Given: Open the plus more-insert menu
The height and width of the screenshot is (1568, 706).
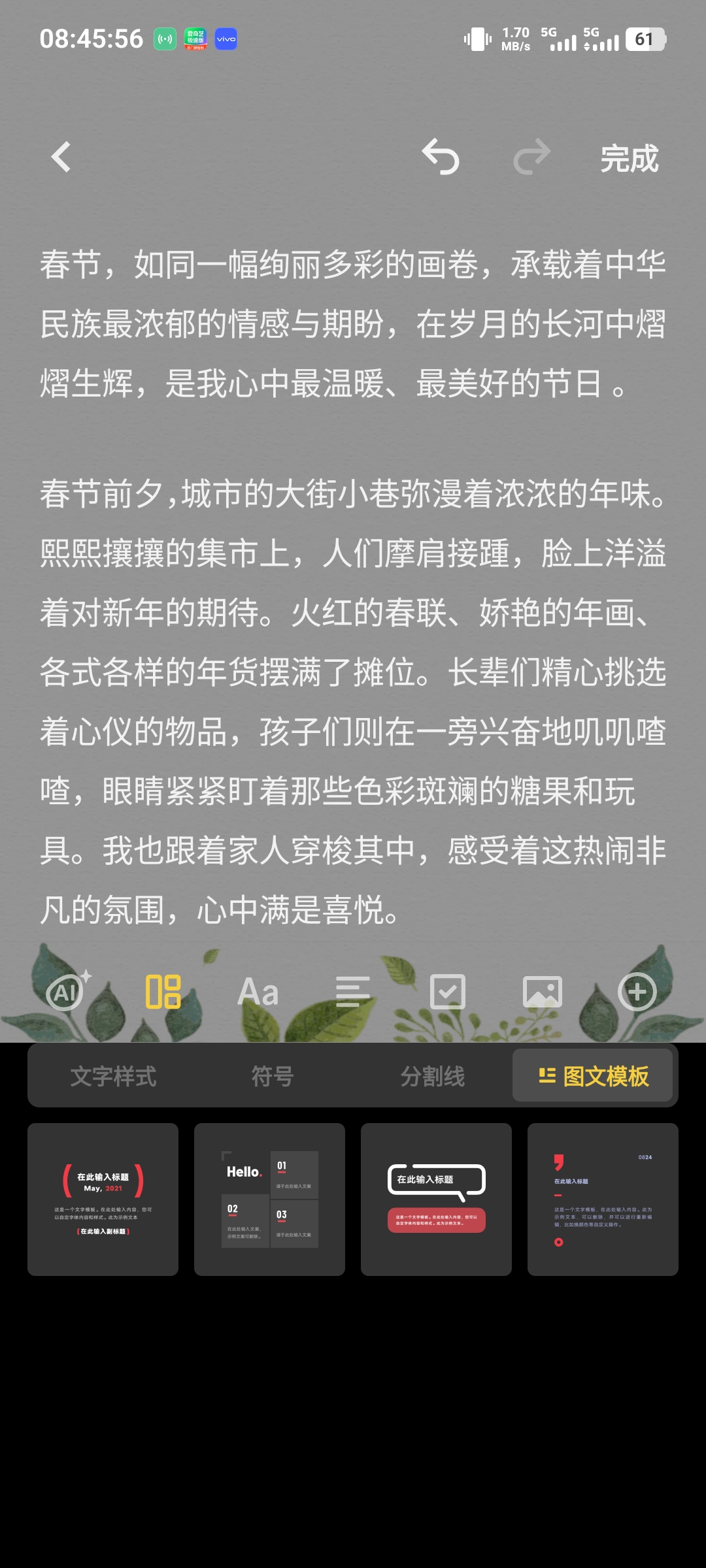Looking at the screenshot, I should click(637, 992).
